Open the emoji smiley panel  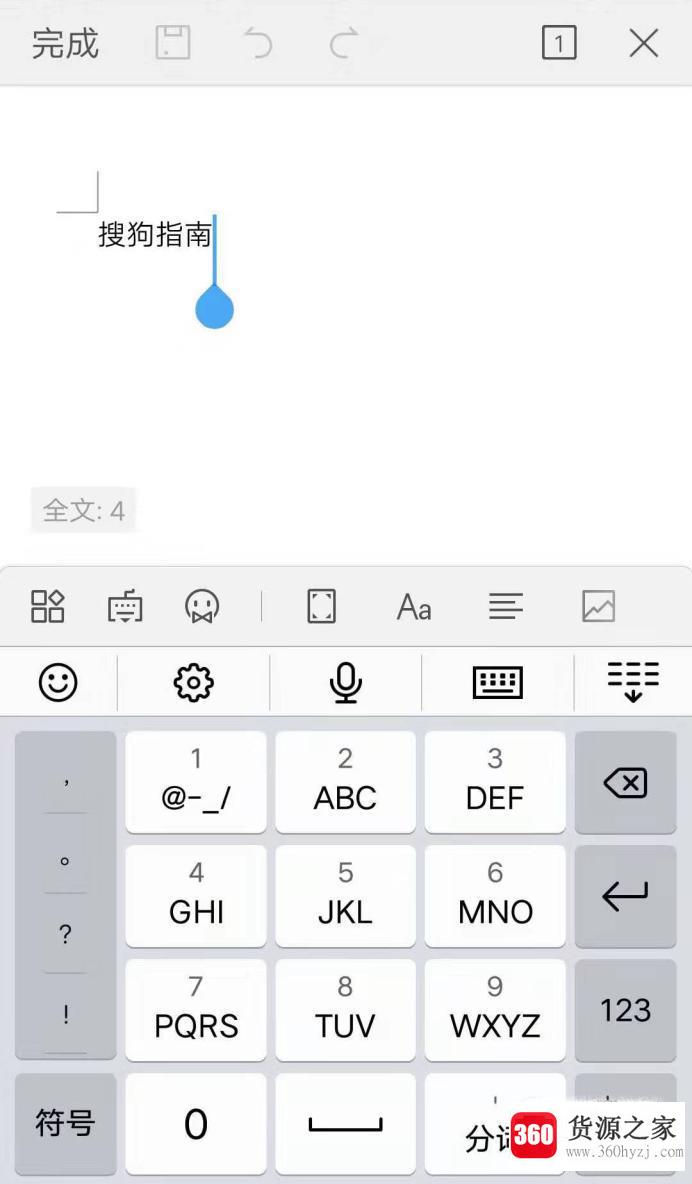point(58,683)
